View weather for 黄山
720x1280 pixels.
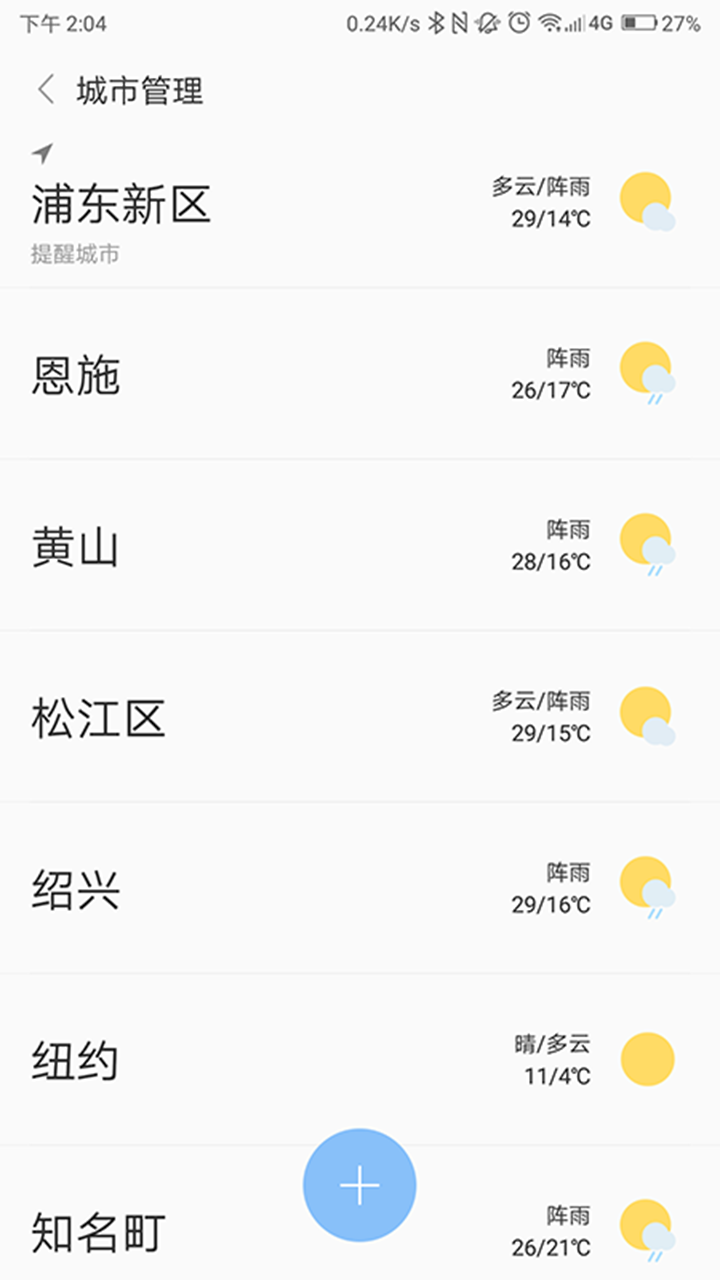[76, 548]
